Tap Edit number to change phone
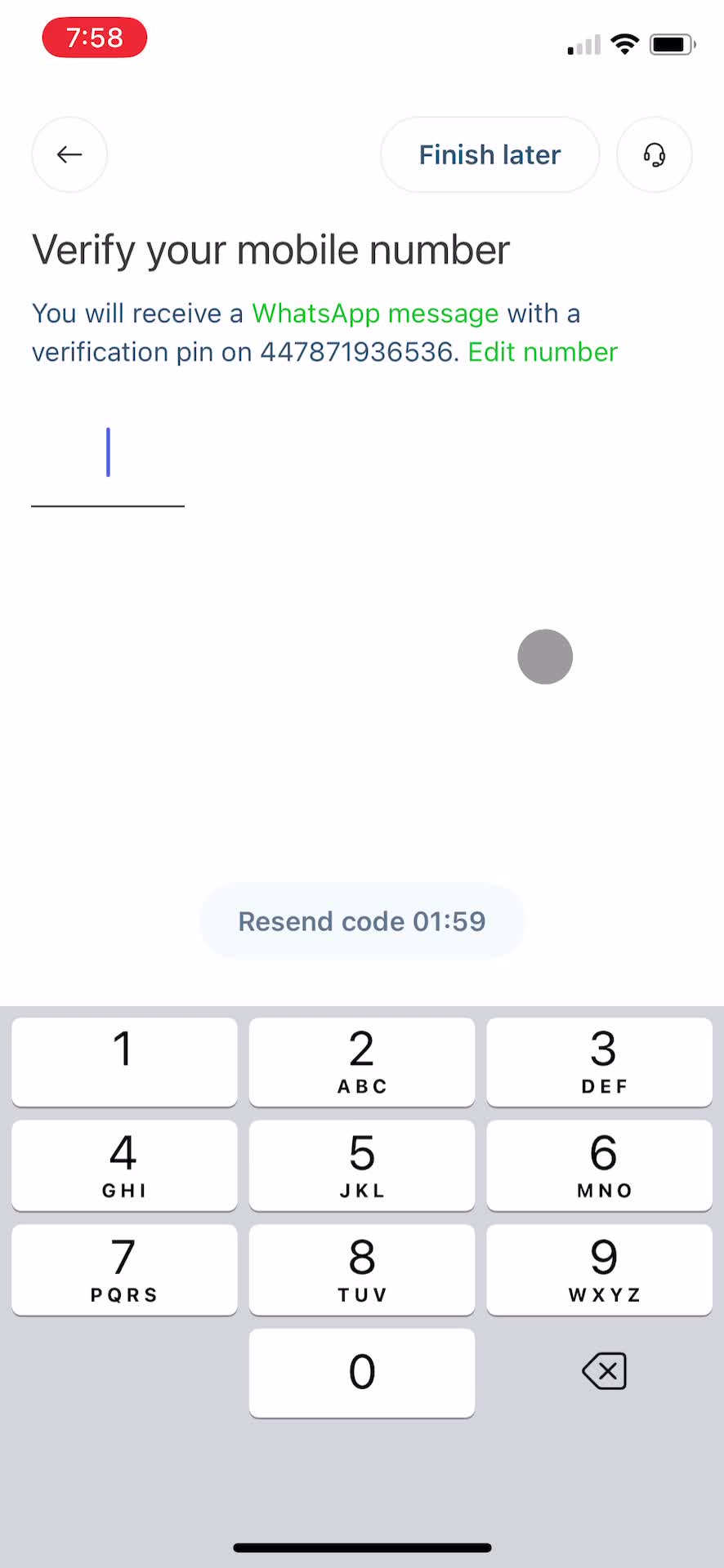724x1568 pixels. (543, 352)
